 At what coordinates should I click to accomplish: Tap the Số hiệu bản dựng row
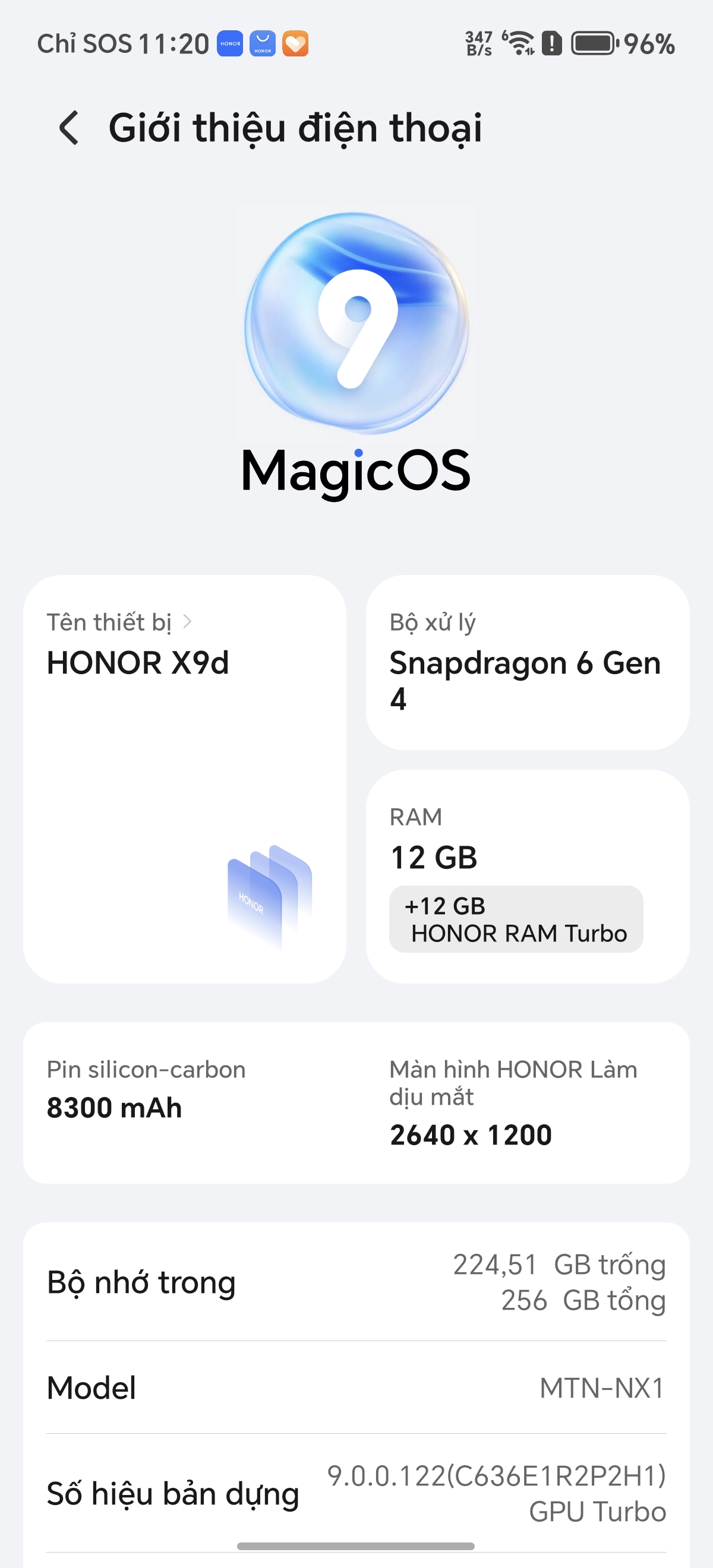click(x=356, y=1493)
